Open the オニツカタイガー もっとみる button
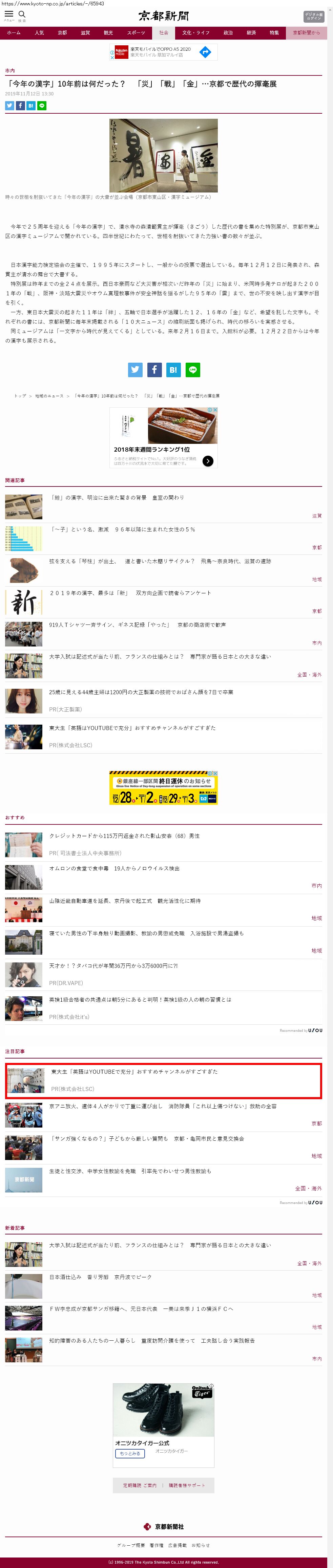The image size is (333, 1568). [x=130, y=1454]
